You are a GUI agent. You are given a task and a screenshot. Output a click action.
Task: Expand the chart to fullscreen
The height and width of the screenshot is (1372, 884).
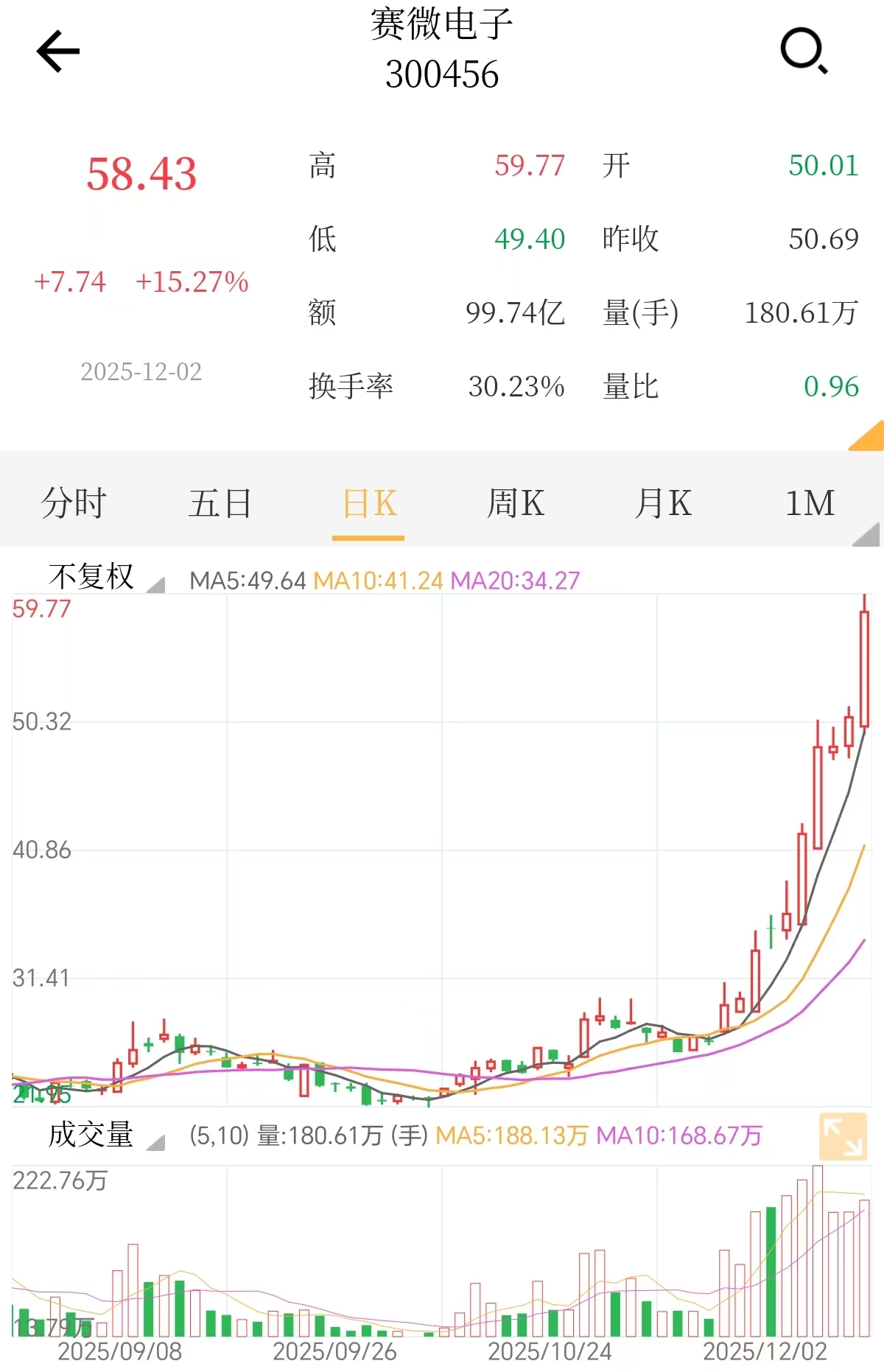pos(843,1137)
